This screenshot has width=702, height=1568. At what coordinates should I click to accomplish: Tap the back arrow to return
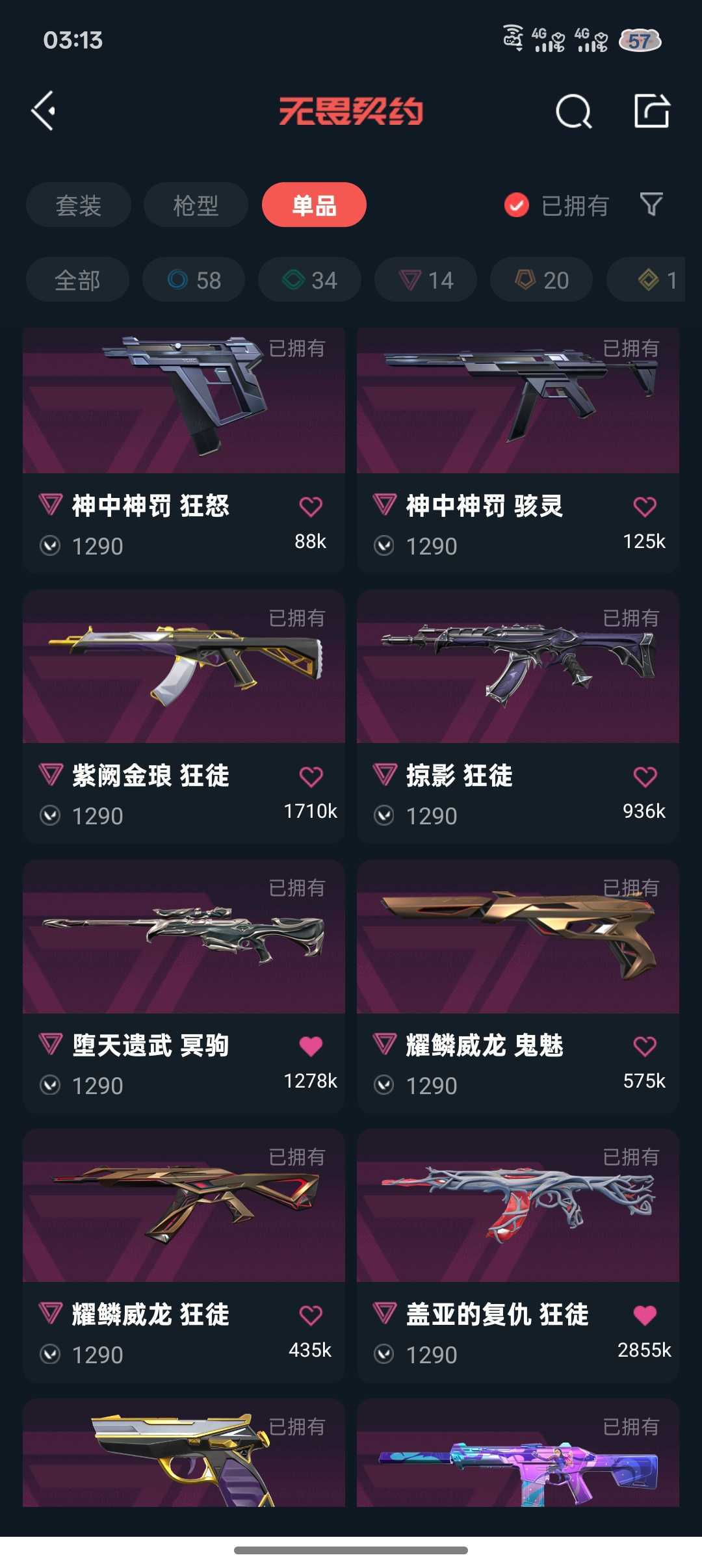point(43,111)
